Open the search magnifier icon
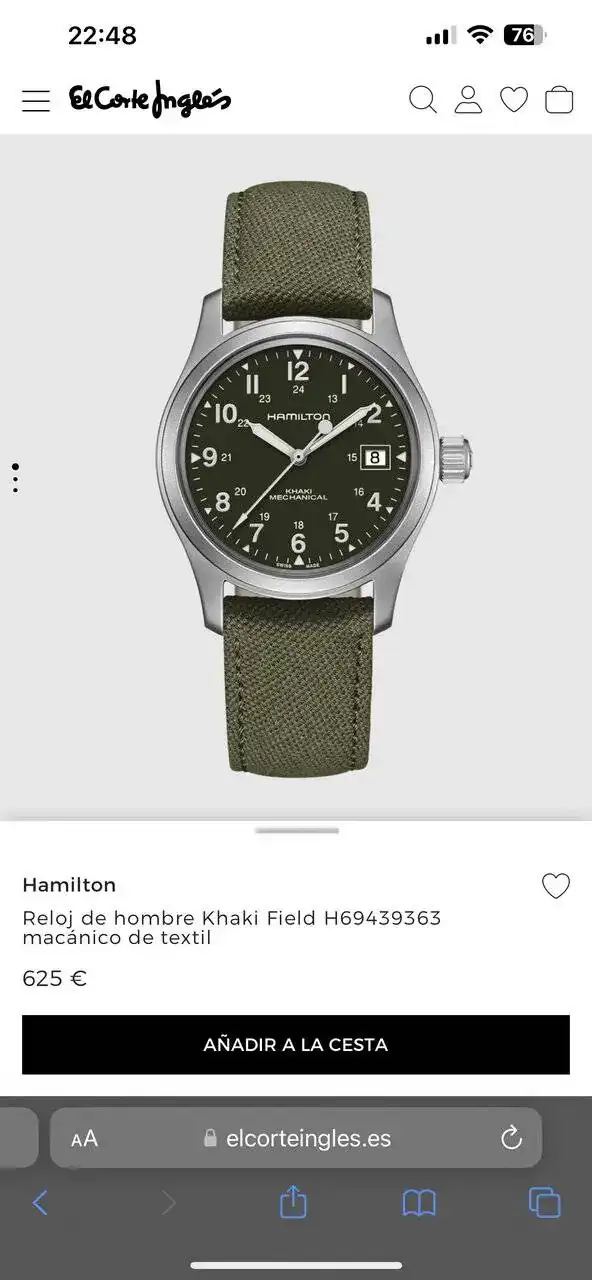Image resolution: width=592 pixels, height=1280 pixels. point(423,100)
